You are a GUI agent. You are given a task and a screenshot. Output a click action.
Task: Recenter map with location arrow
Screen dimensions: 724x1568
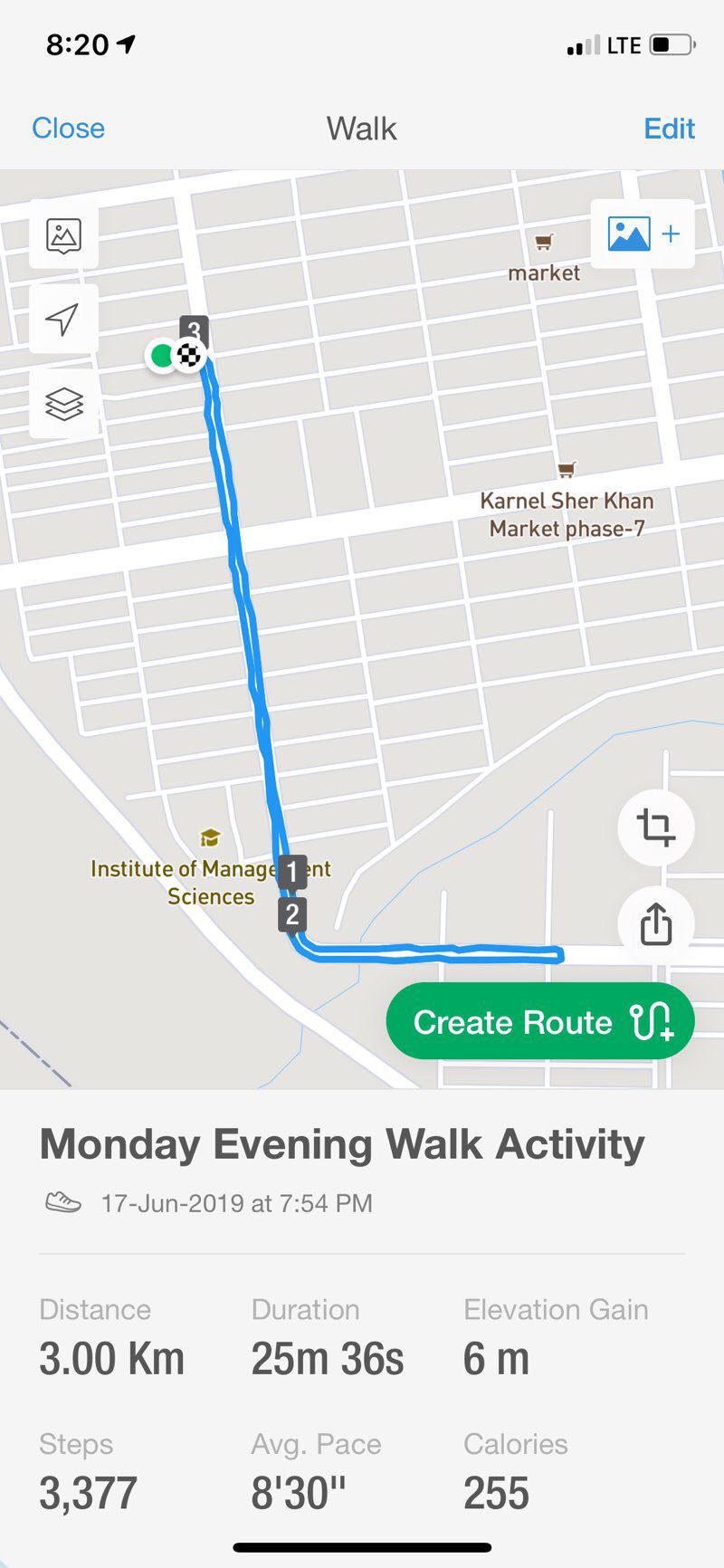pos(63,319)
